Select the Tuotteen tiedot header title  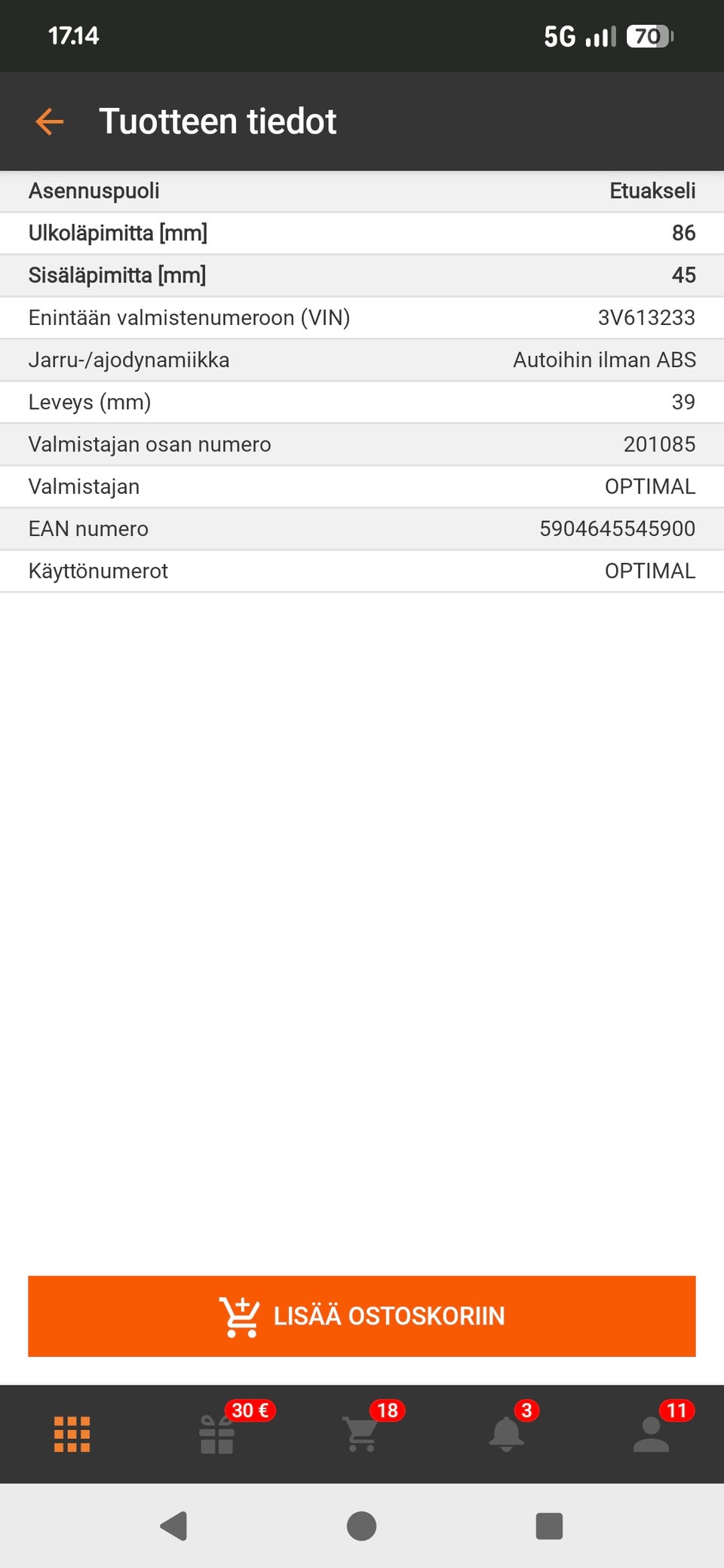(219, 121)
